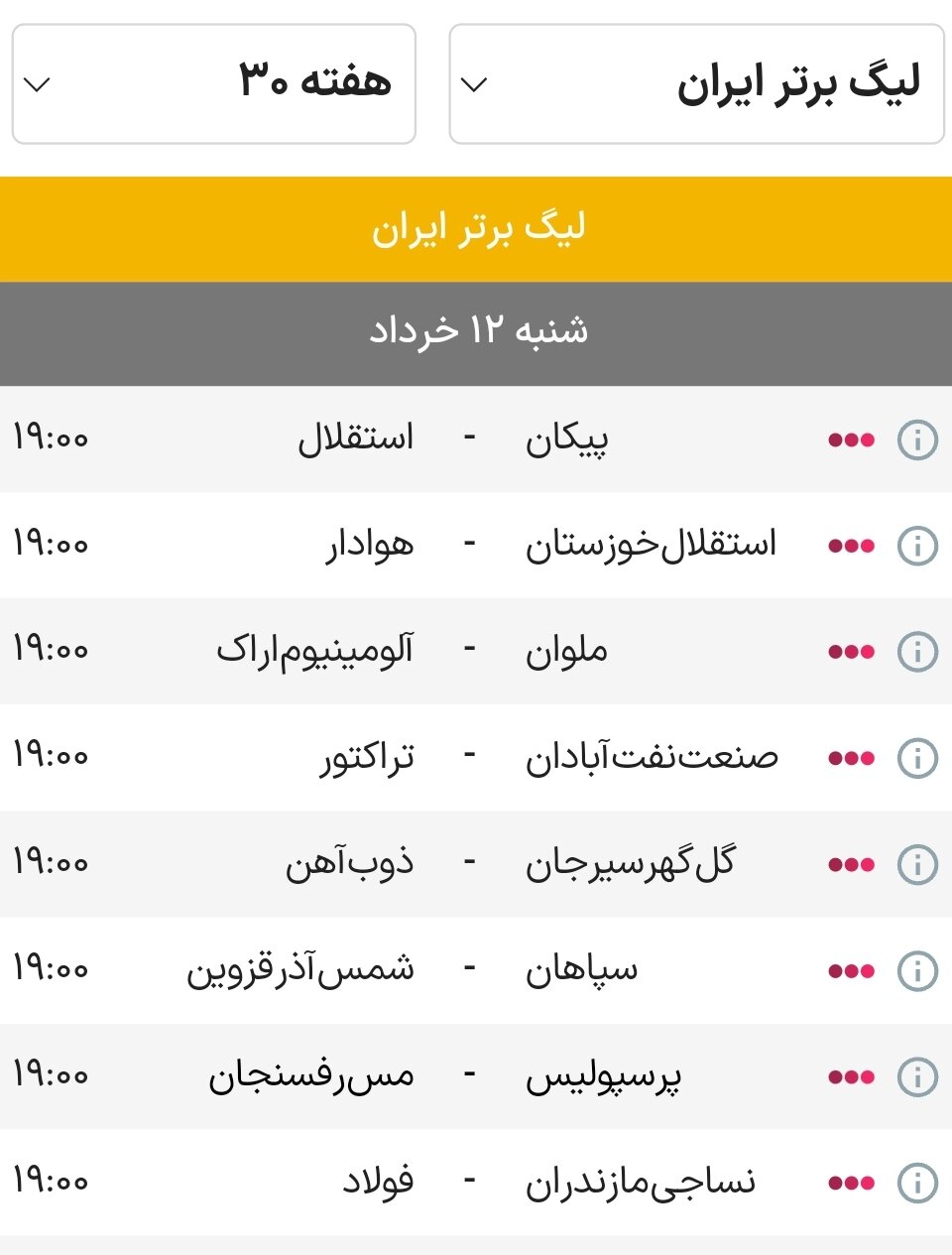Click the three-dot icon for استقلال خوزستان - هوادار
The image size is (952, 1255).
851,543
